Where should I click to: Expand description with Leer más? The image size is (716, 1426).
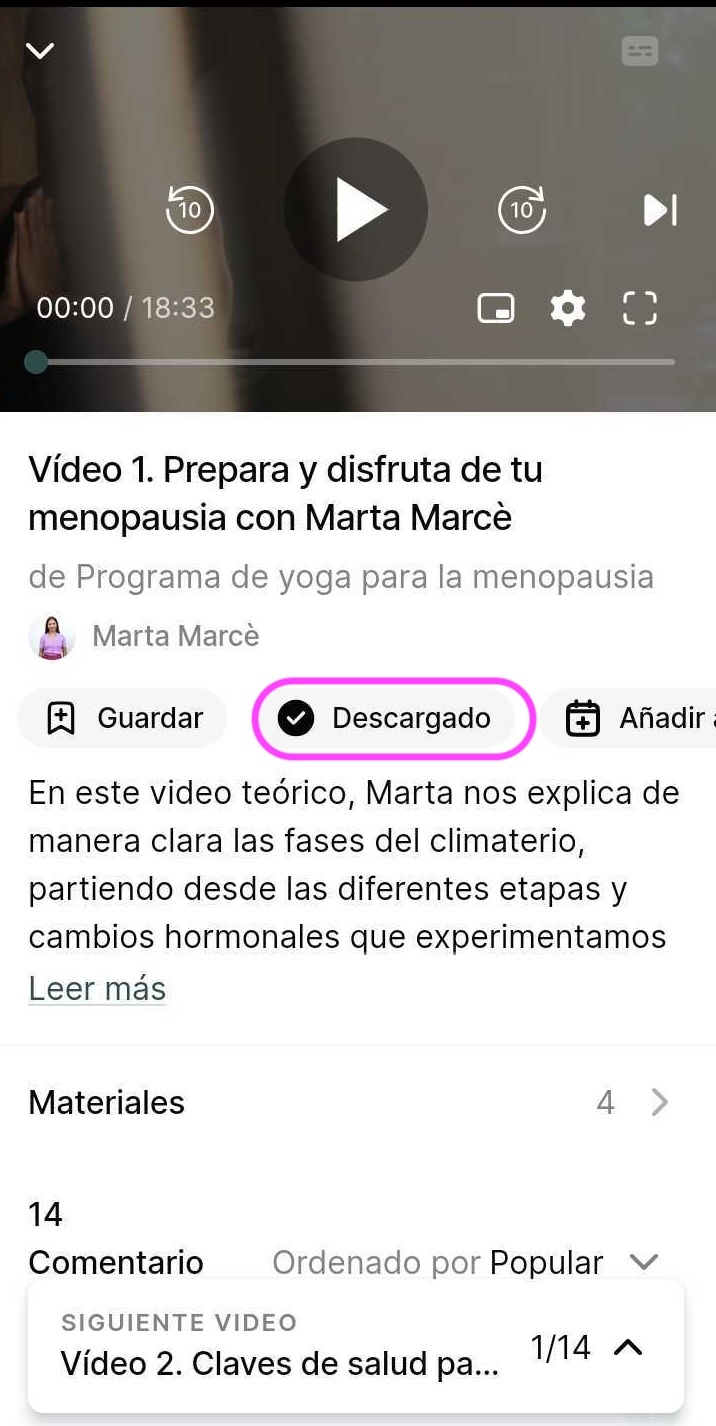[97, 988]
